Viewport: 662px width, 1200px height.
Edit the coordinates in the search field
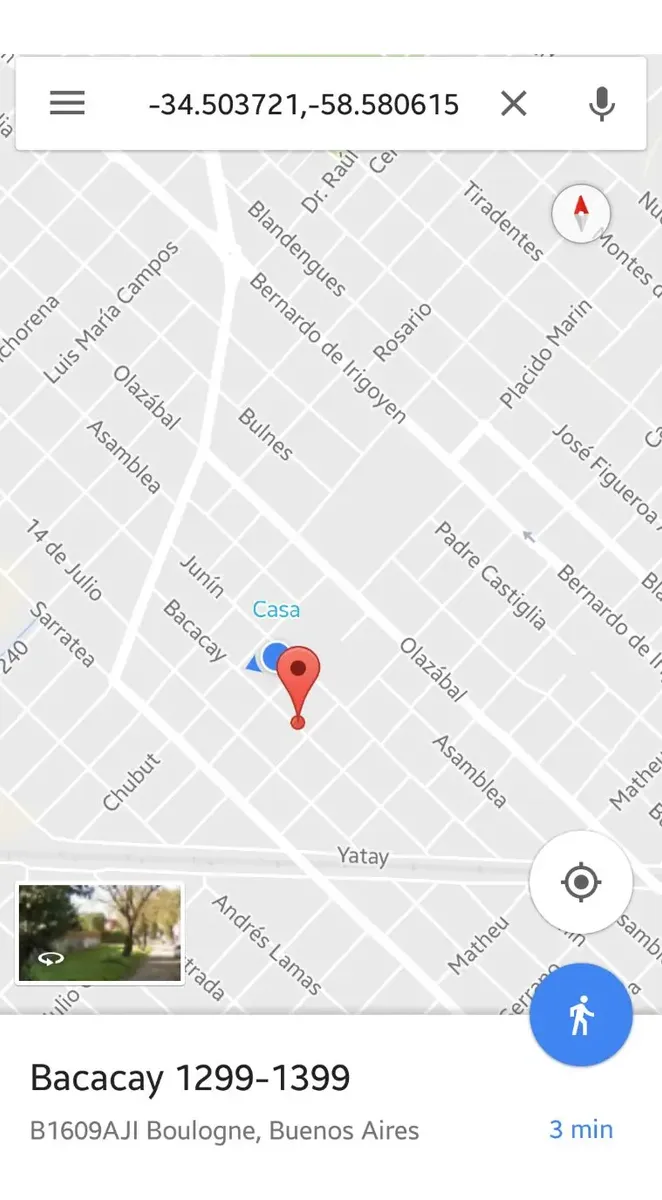(x=303, y=104)
